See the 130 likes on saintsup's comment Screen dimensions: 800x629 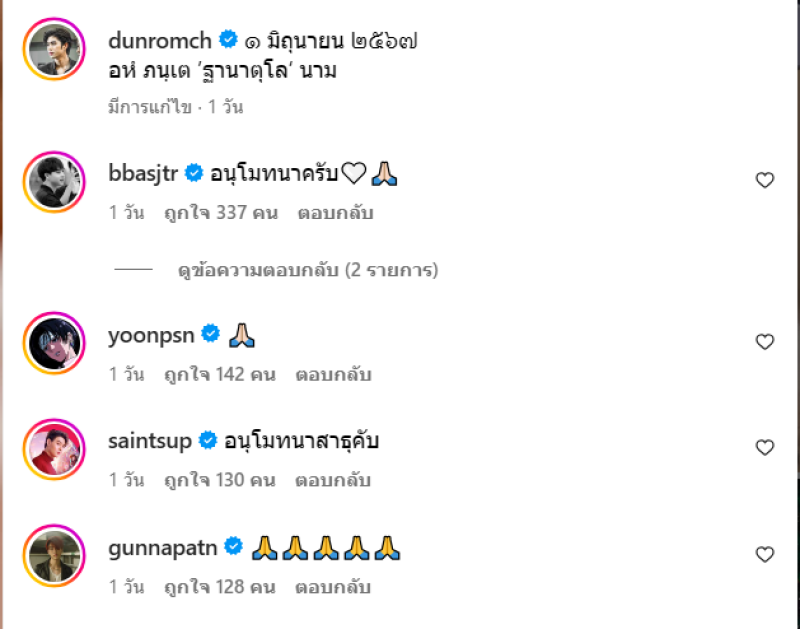(218, 481)
